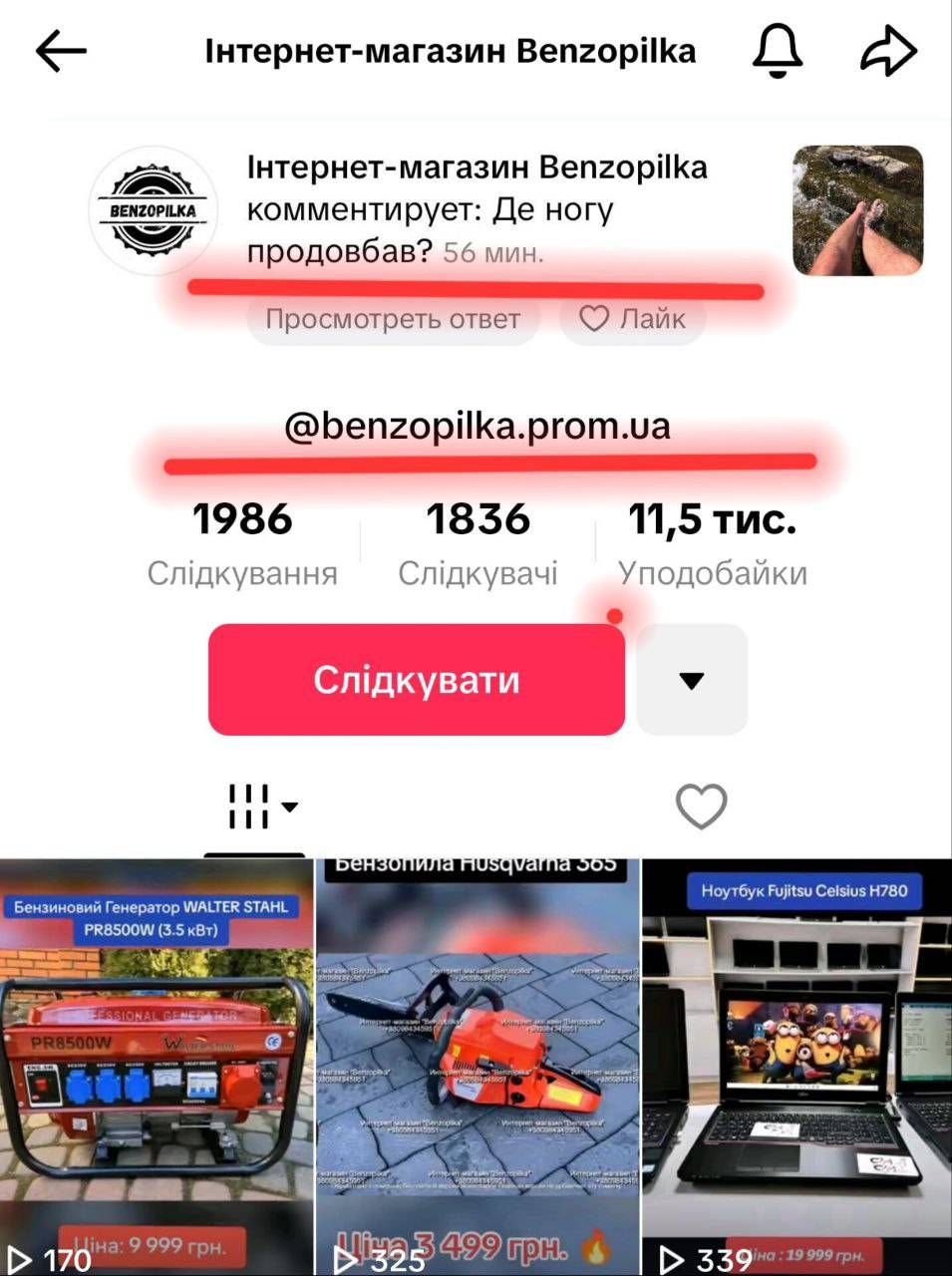Share this profile via the arrow icon

point(887,52)
